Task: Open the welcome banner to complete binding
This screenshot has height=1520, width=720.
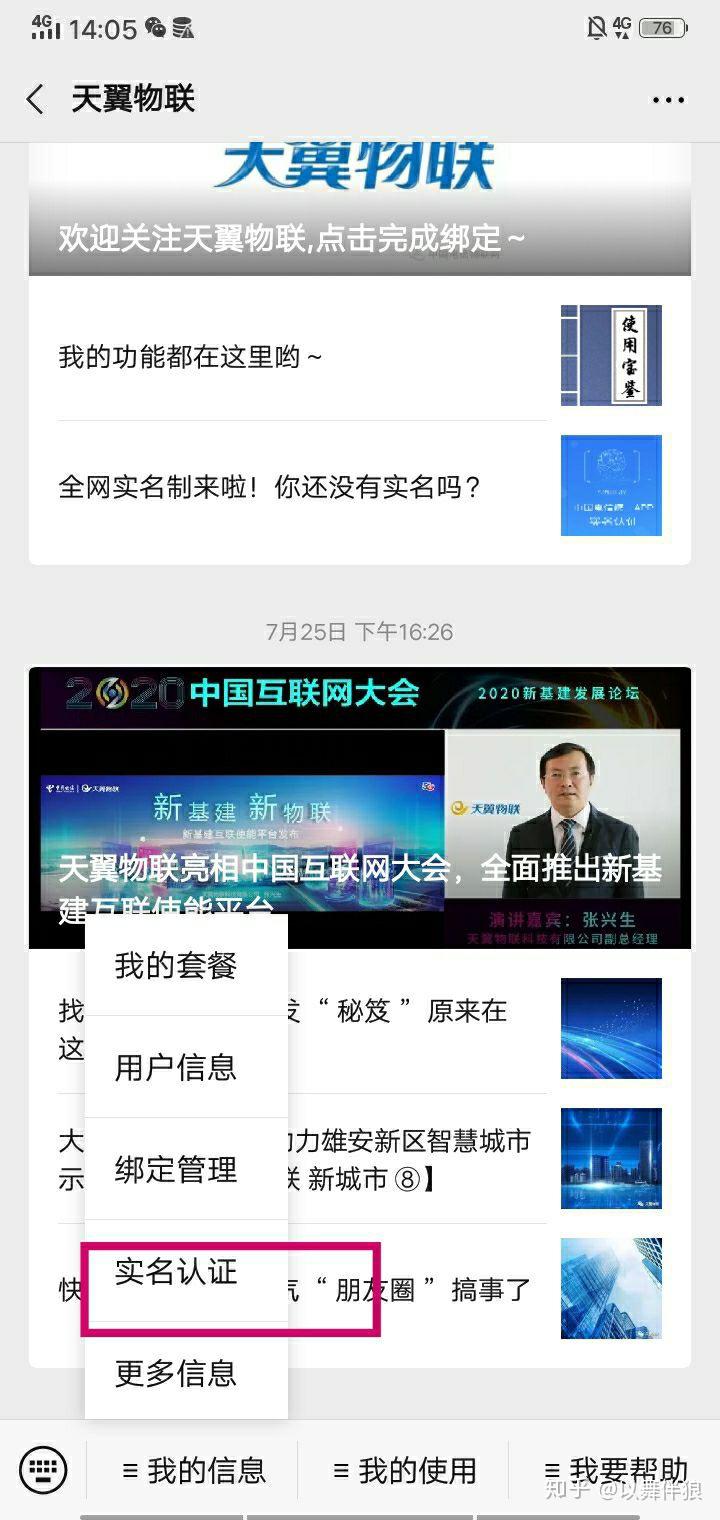Action: coord(359,210)
